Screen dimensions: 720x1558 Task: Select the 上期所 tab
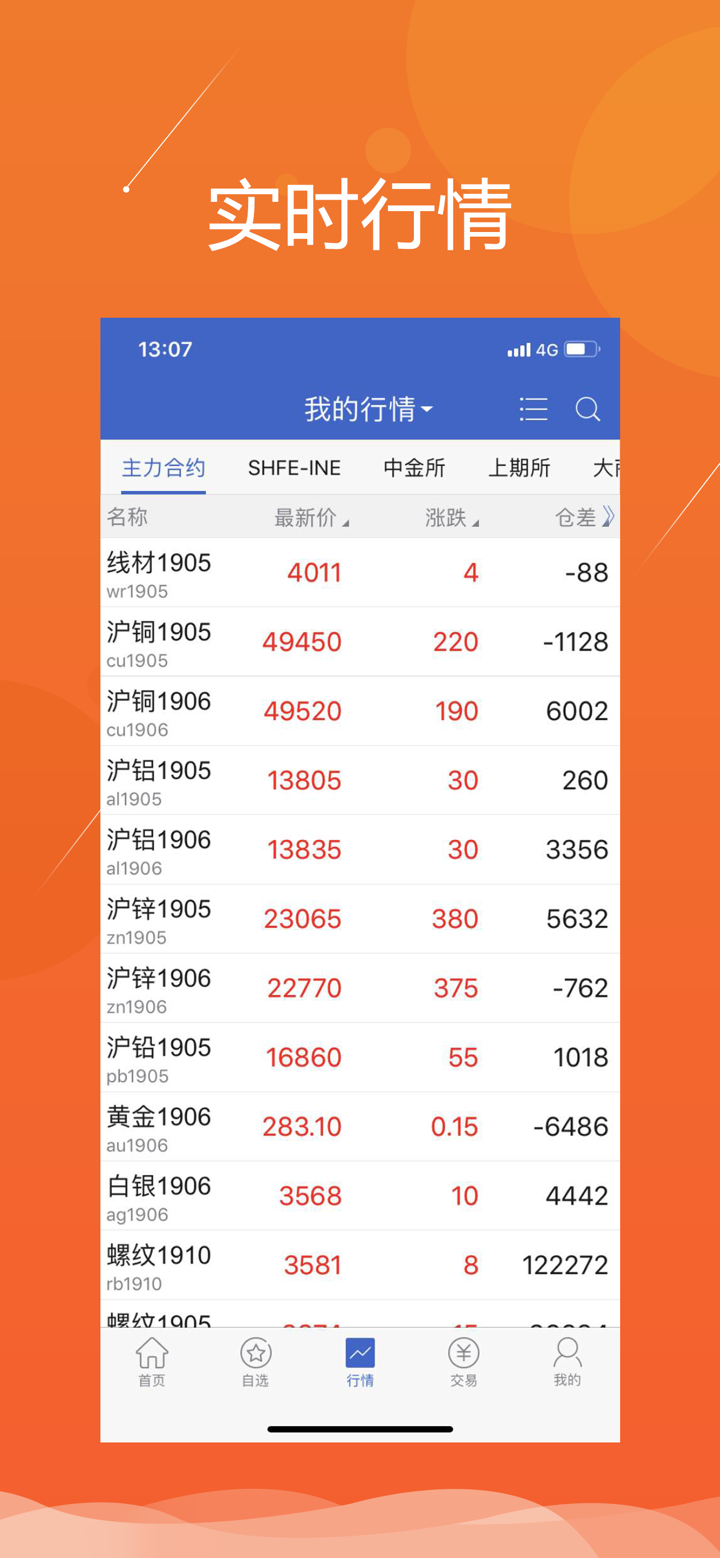[519, 467]
